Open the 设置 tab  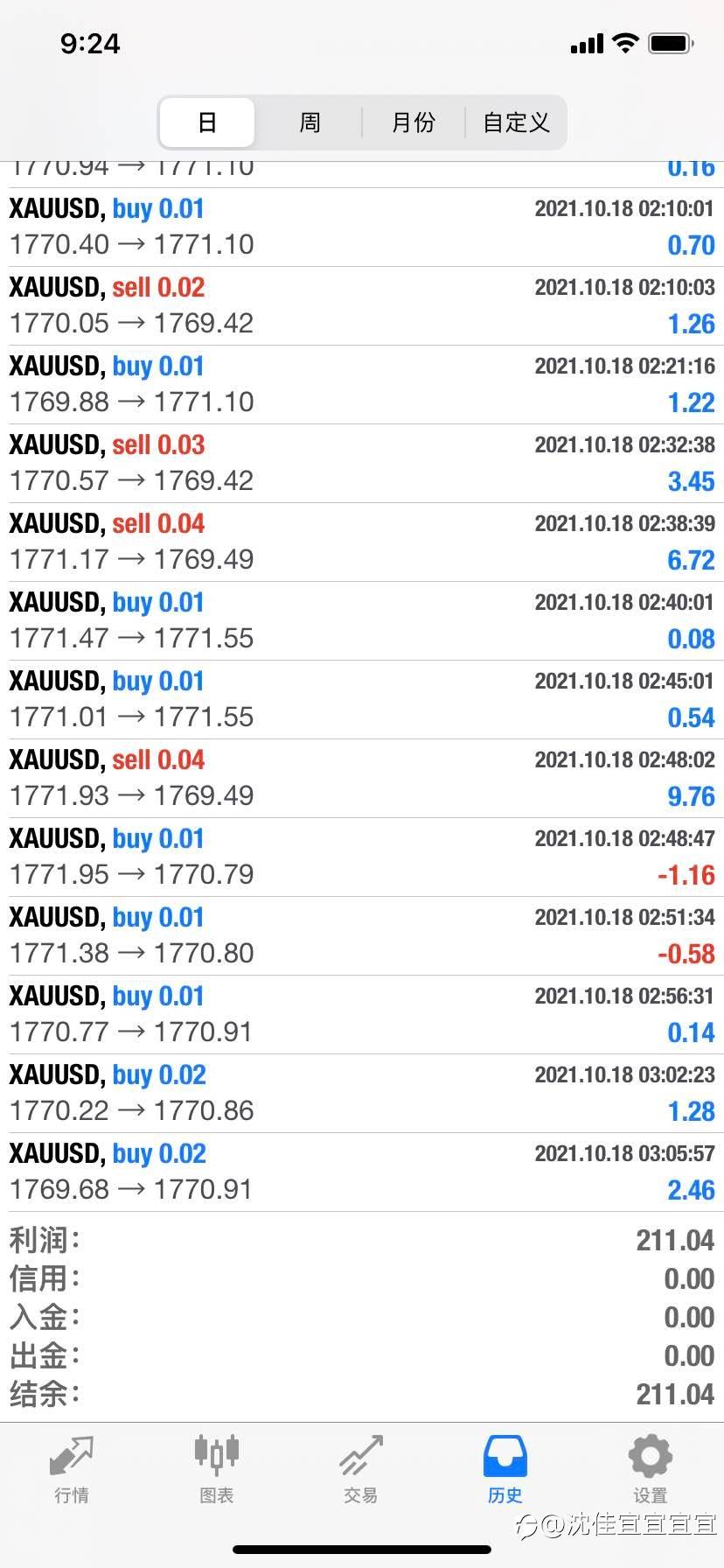pos(650,1470)
